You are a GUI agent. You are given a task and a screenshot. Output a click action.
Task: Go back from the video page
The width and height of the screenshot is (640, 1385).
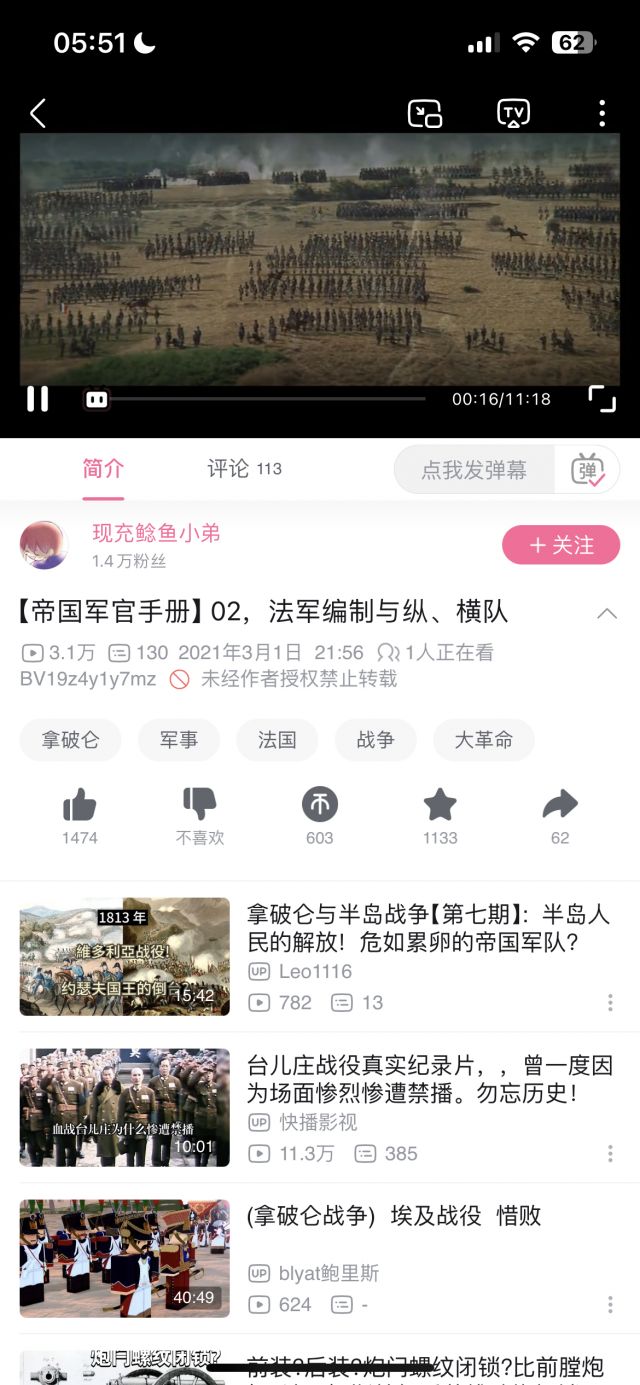tap(38, 113)
